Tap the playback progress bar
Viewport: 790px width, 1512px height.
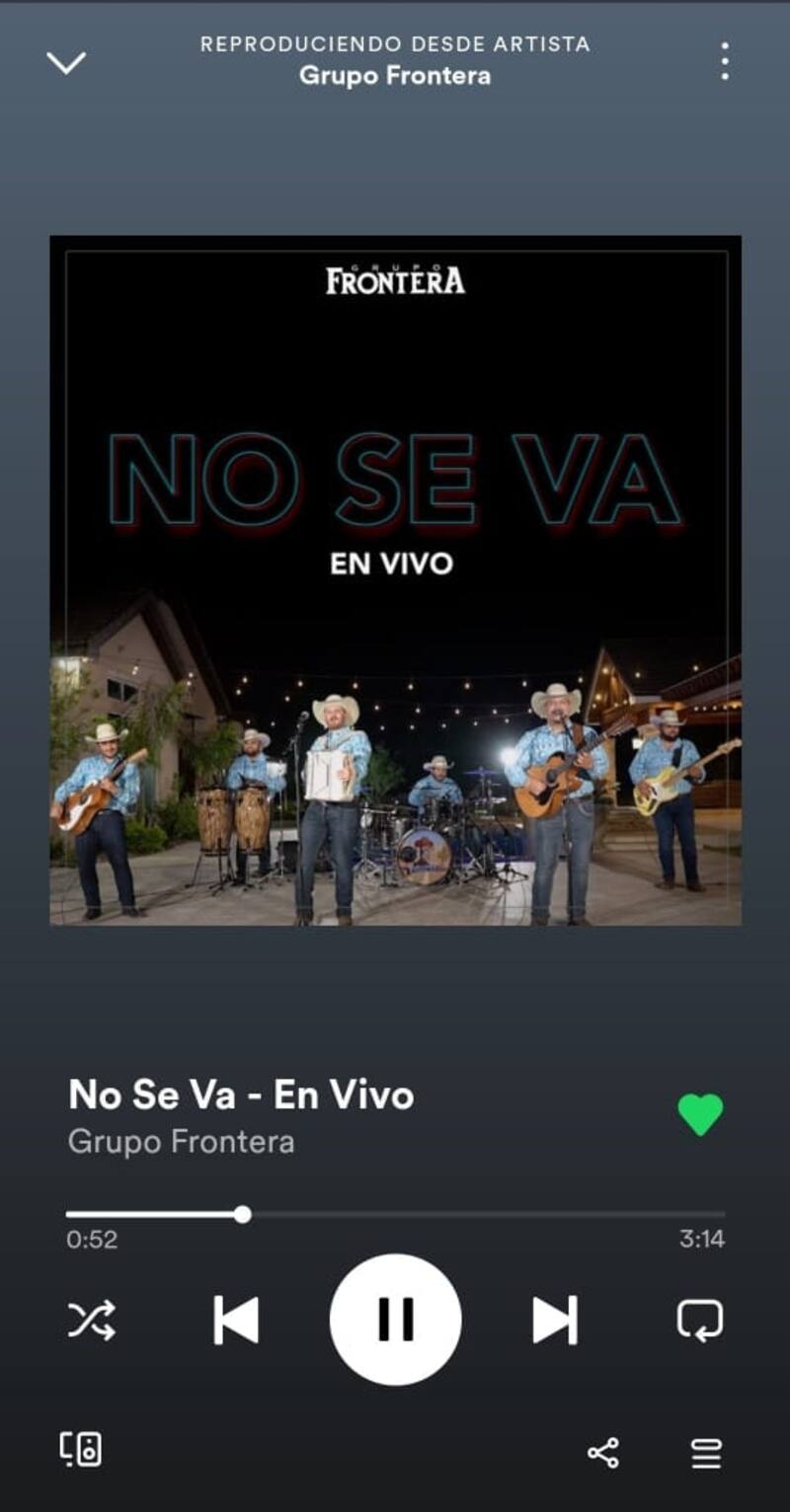click(x=395, y=1214)
